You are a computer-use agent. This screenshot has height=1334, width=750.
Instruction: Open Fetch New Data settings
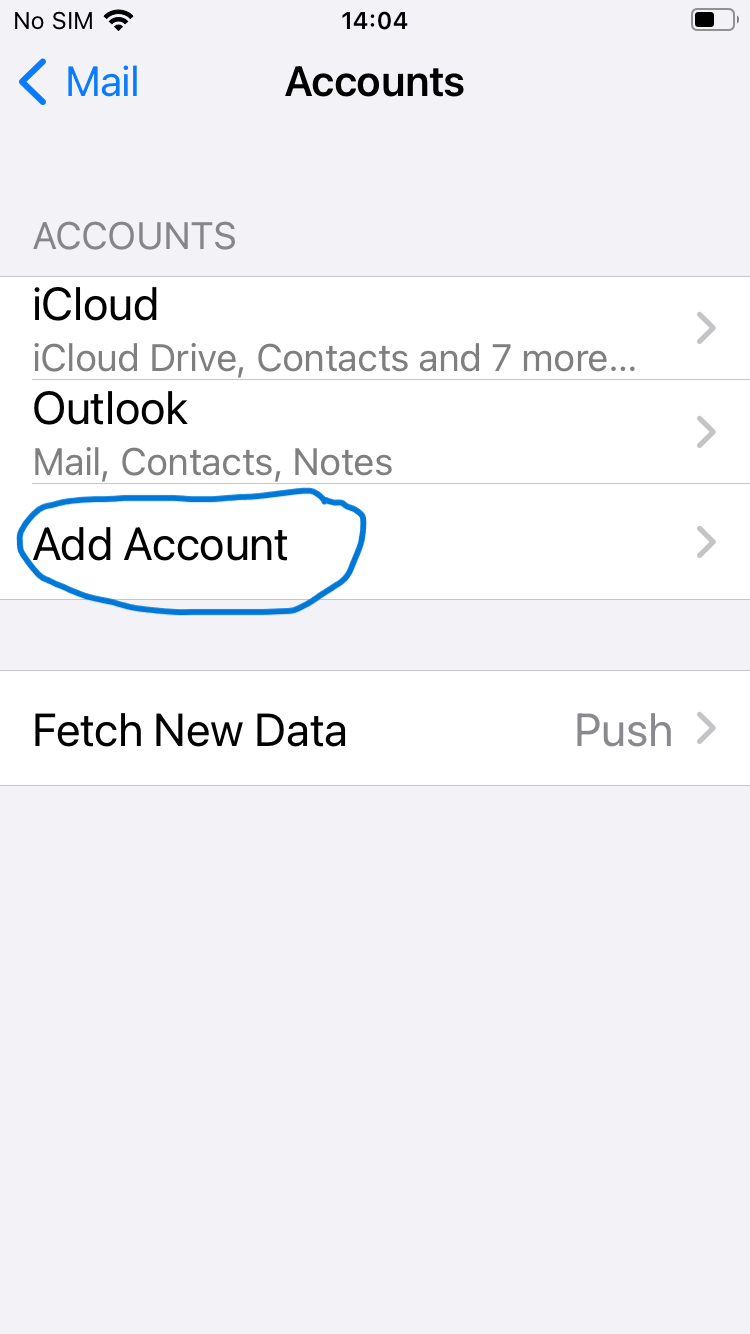(x=375, y=729)
